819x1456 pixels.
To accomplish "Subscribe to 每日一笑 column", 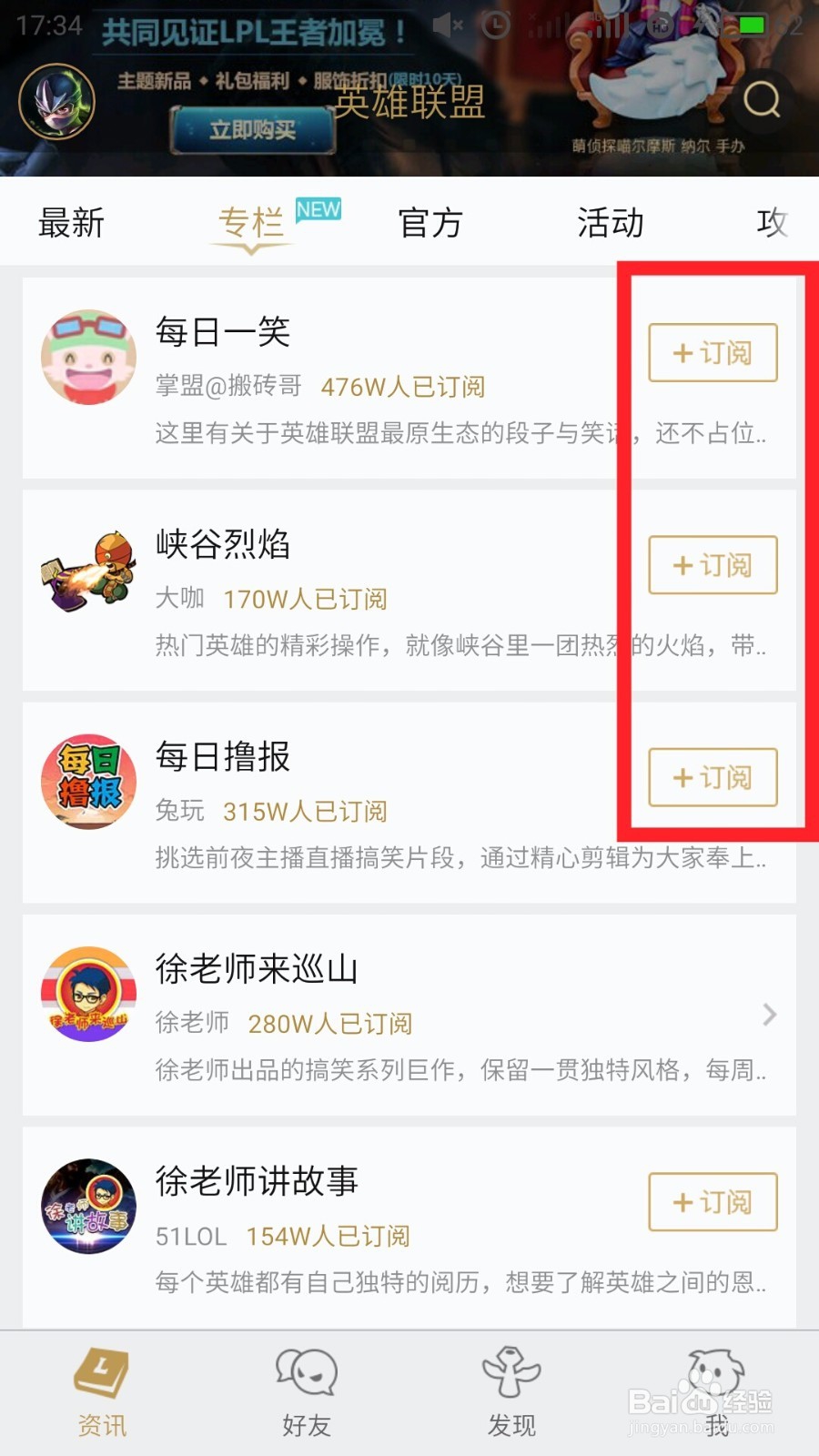I will point(713,353).
